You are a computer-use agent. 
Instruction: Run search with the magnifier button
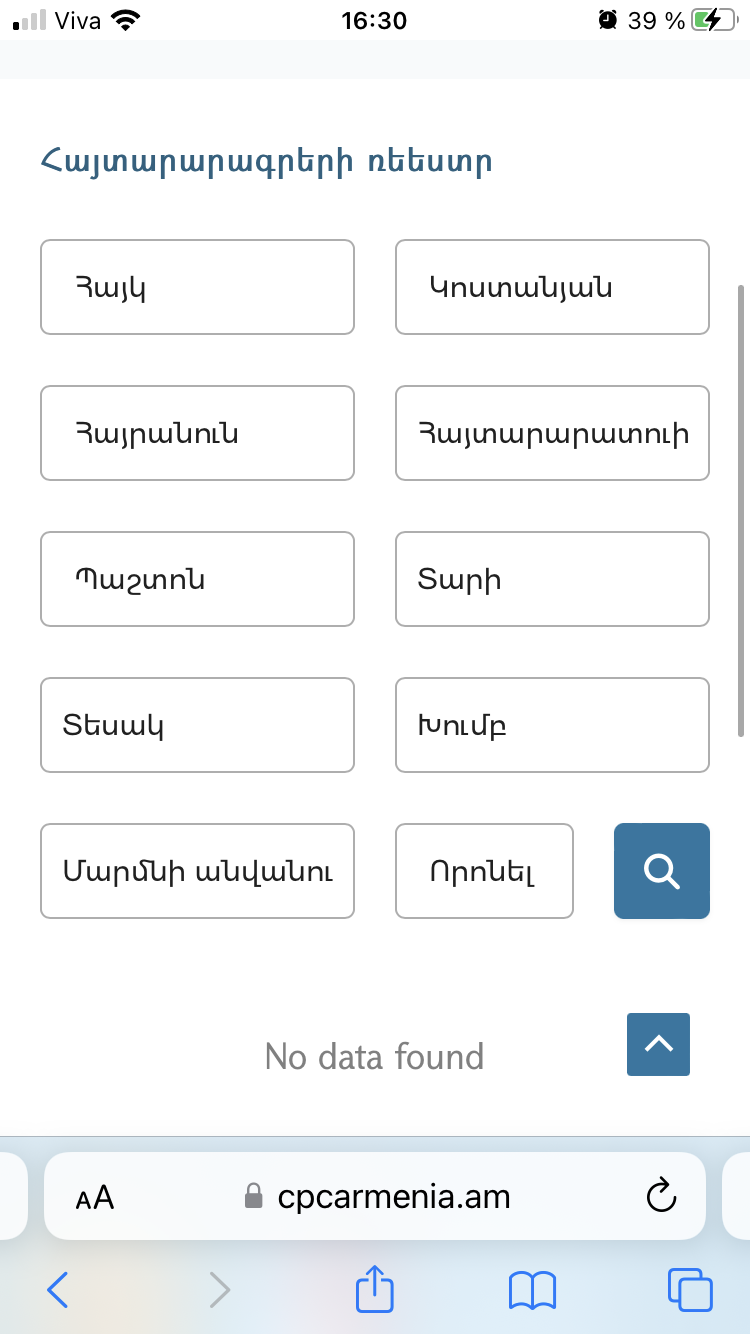point(661,871)
